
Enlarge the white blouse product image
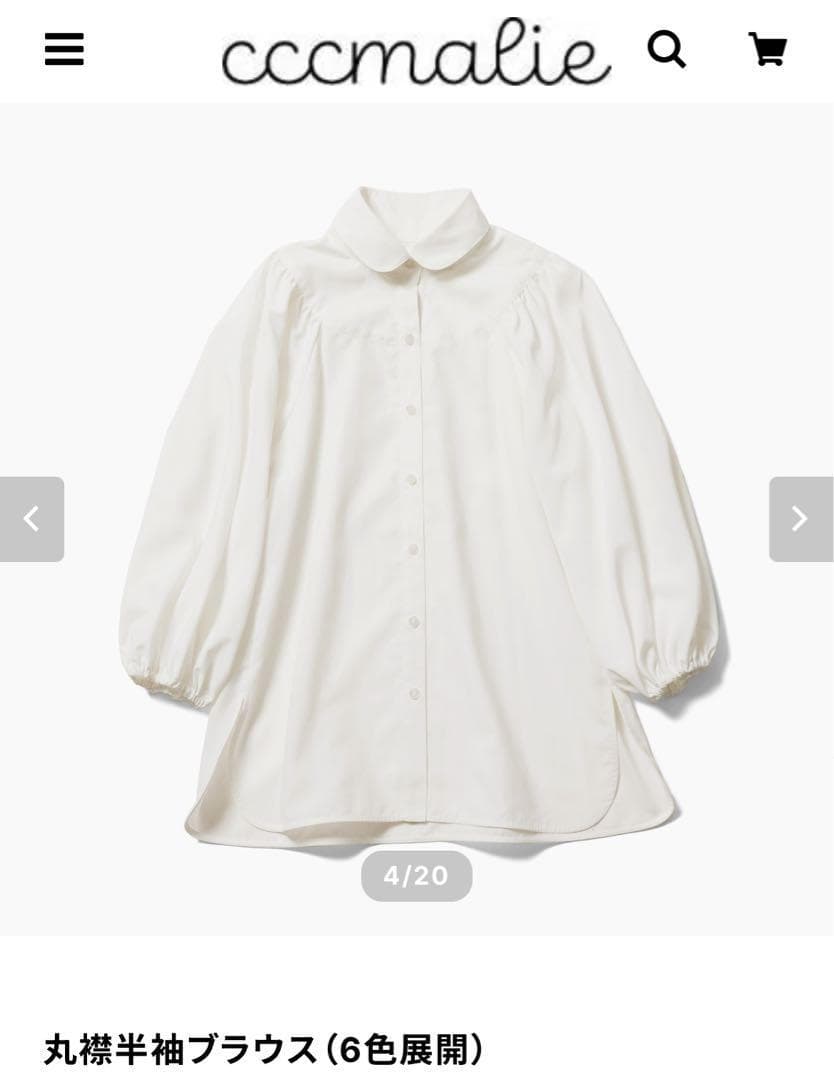(x=417, y=500)
